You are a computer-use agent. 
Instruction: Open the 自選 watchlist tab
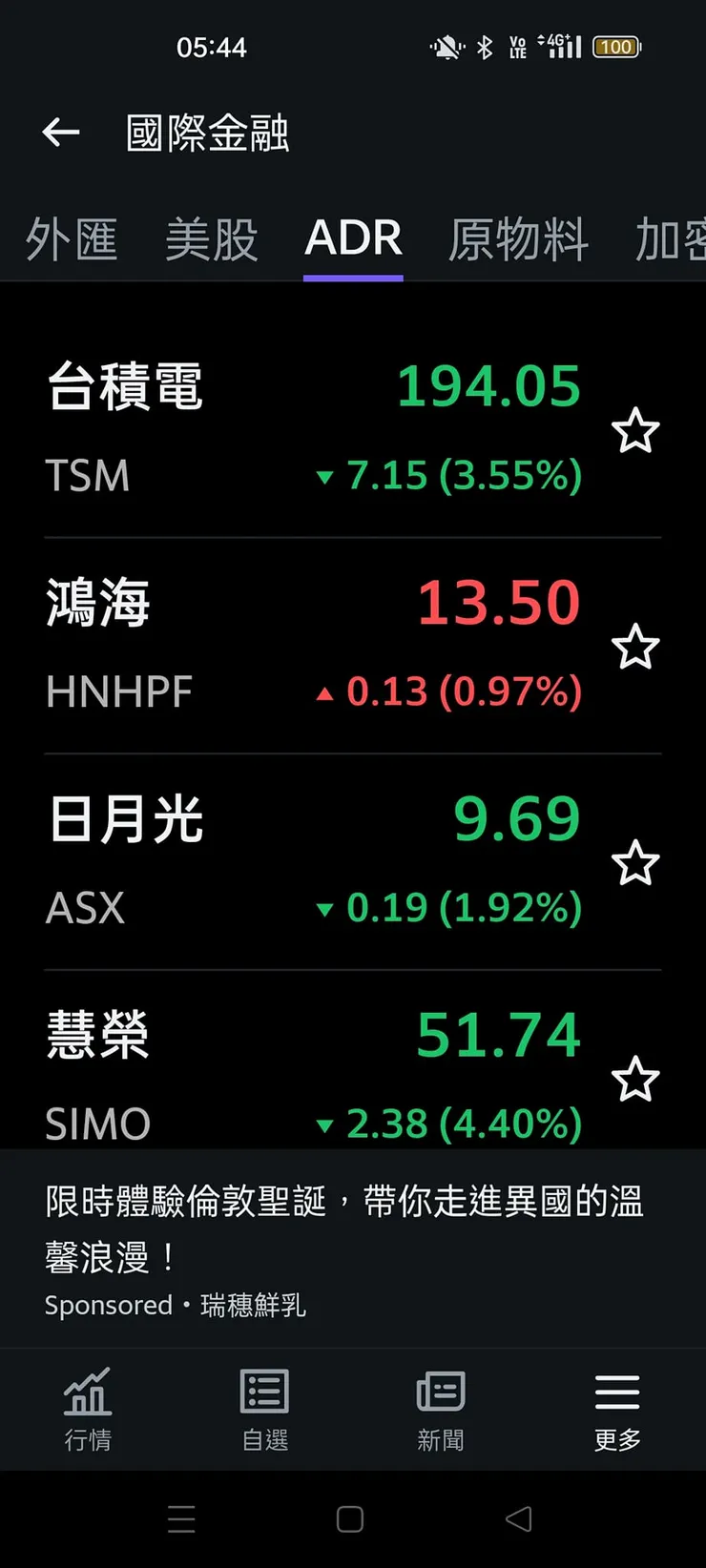pos(264,1409)
